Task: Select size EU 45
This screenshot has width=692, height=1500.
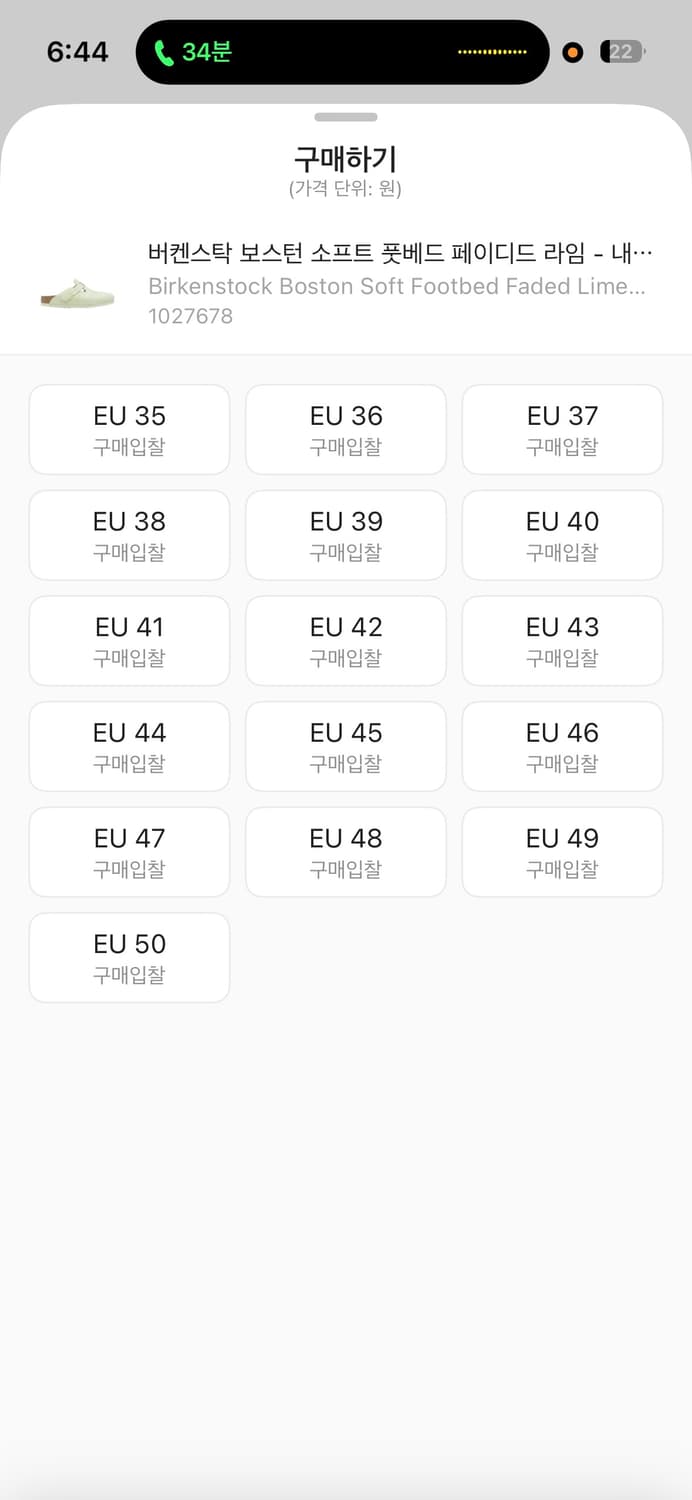Action: tap(346, 746)
